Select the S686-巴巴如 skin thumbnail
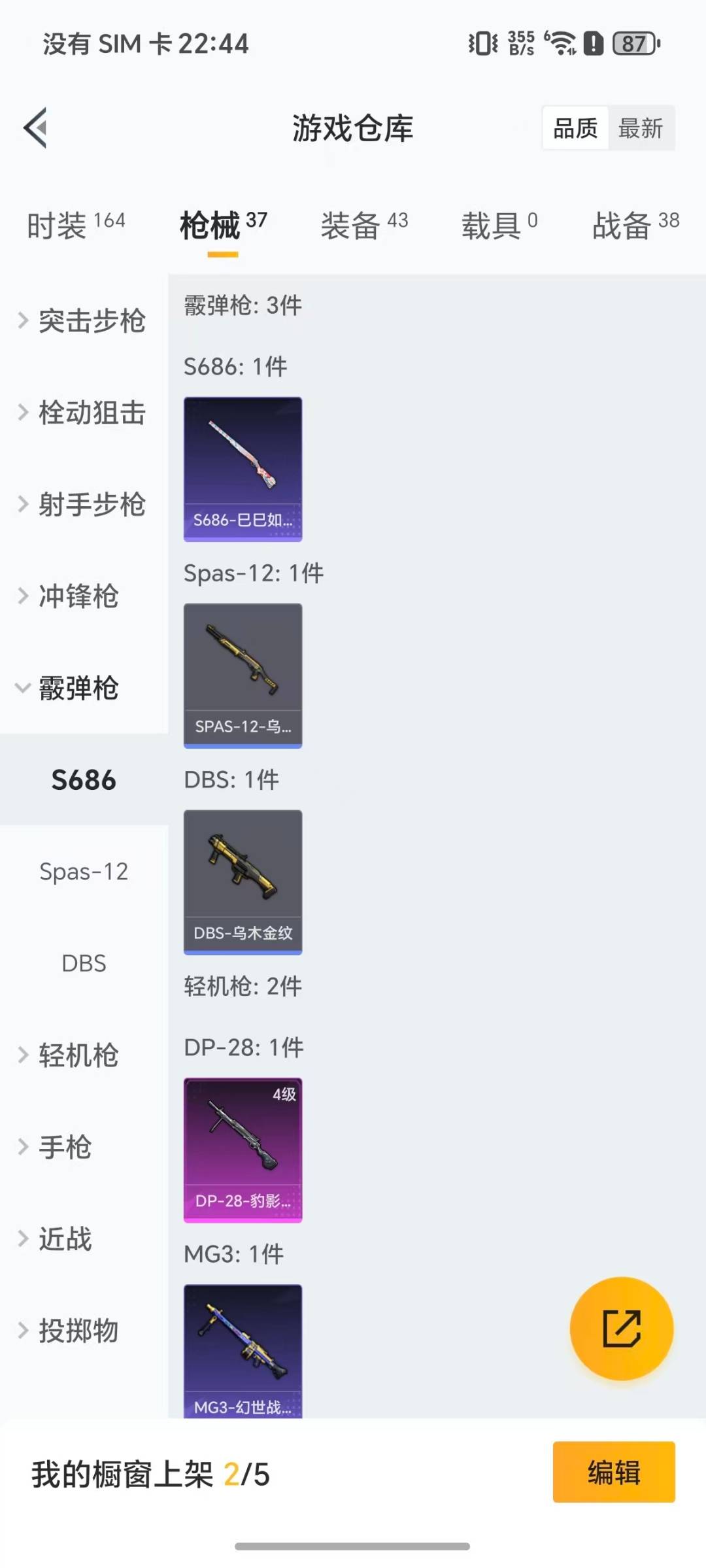 [x=243, y=469]
